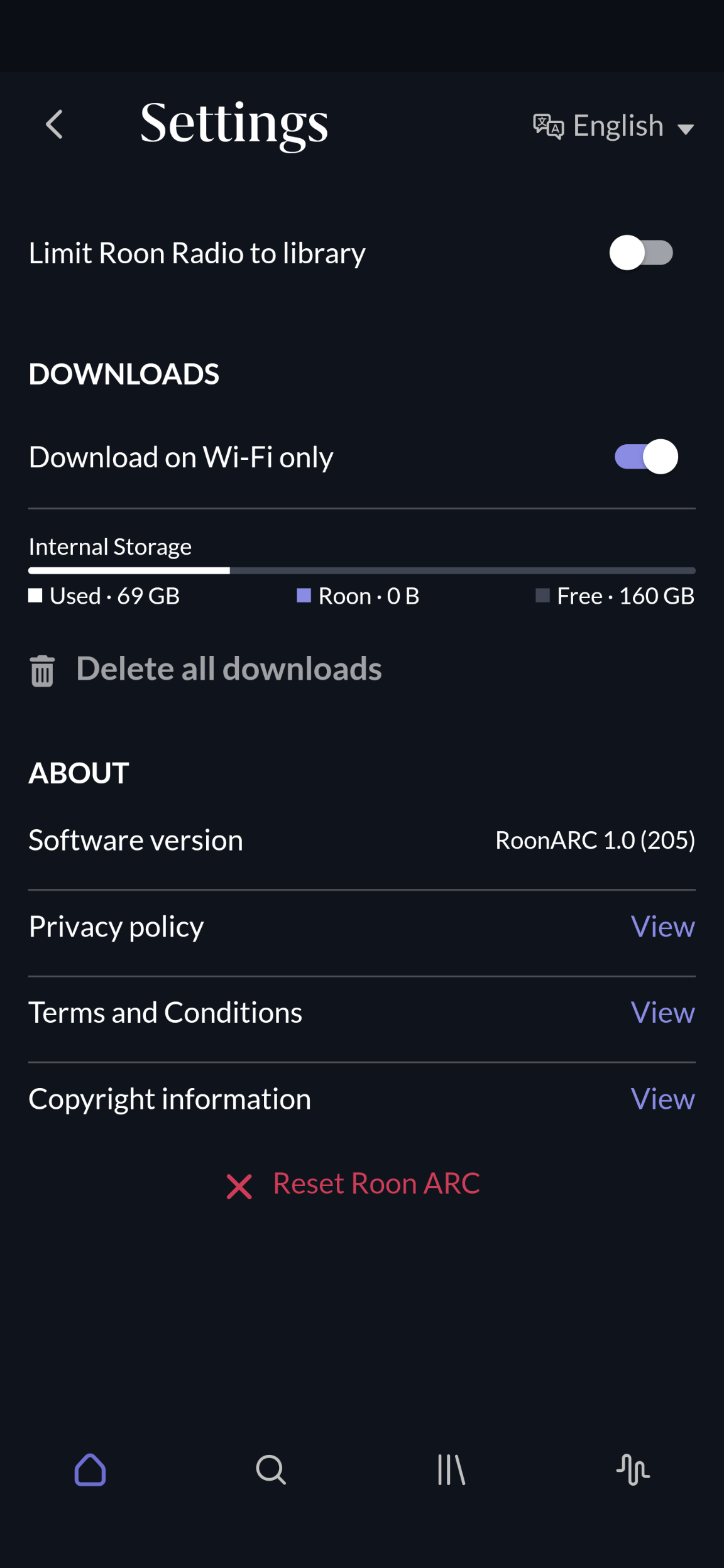Switch to the Home tab

(90, 1470)
